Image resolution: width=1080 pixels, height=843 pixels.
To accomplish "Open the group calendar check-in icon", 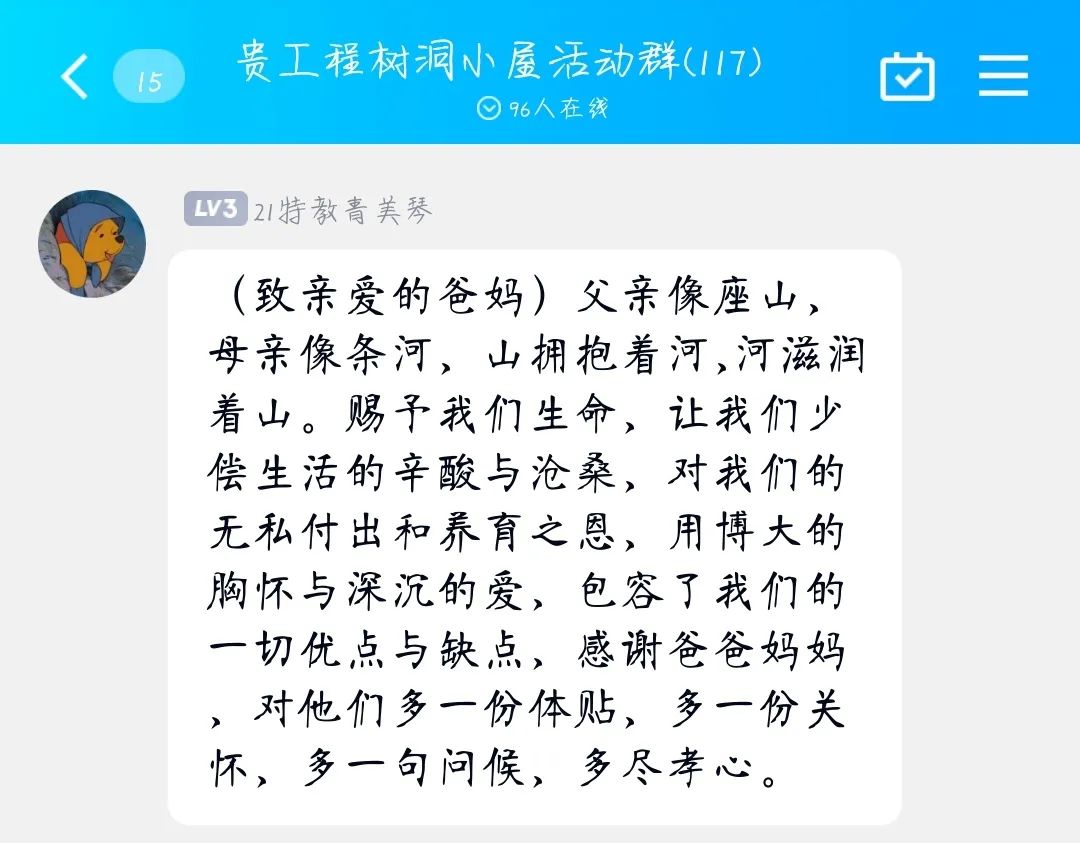I will coord(906,76).
